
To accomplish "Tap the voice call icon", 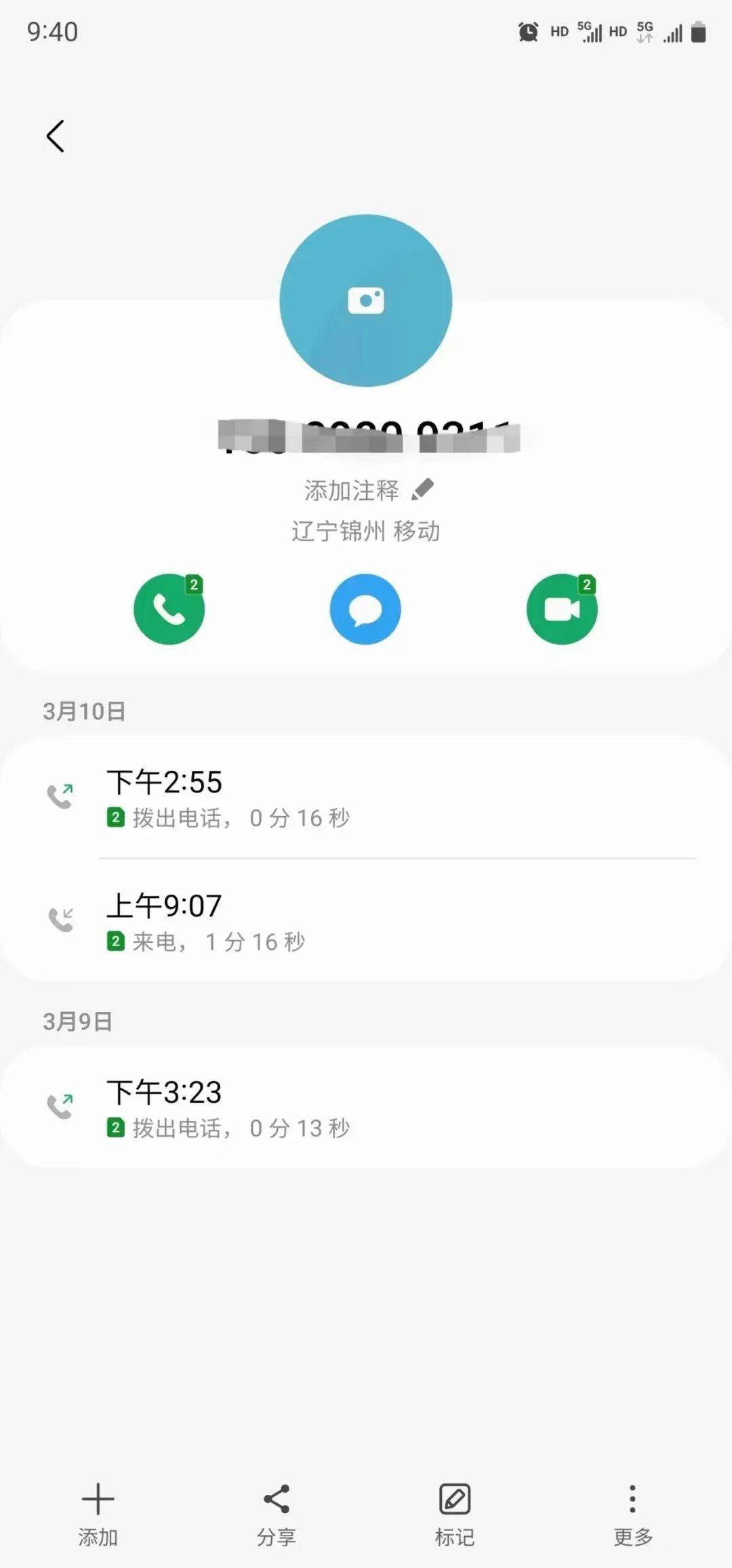I will [169, 609].
